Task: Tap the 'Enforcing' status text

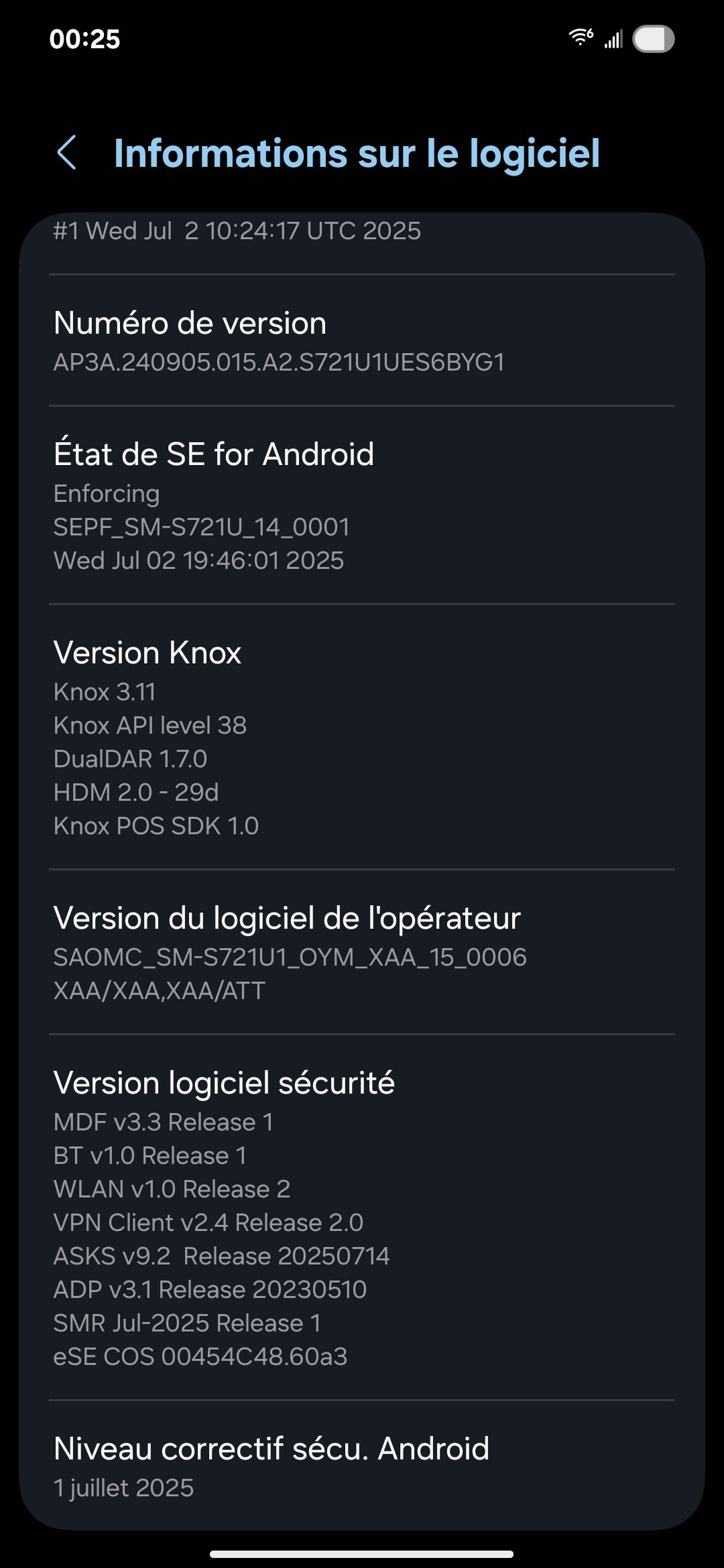Action: [107, 494]
